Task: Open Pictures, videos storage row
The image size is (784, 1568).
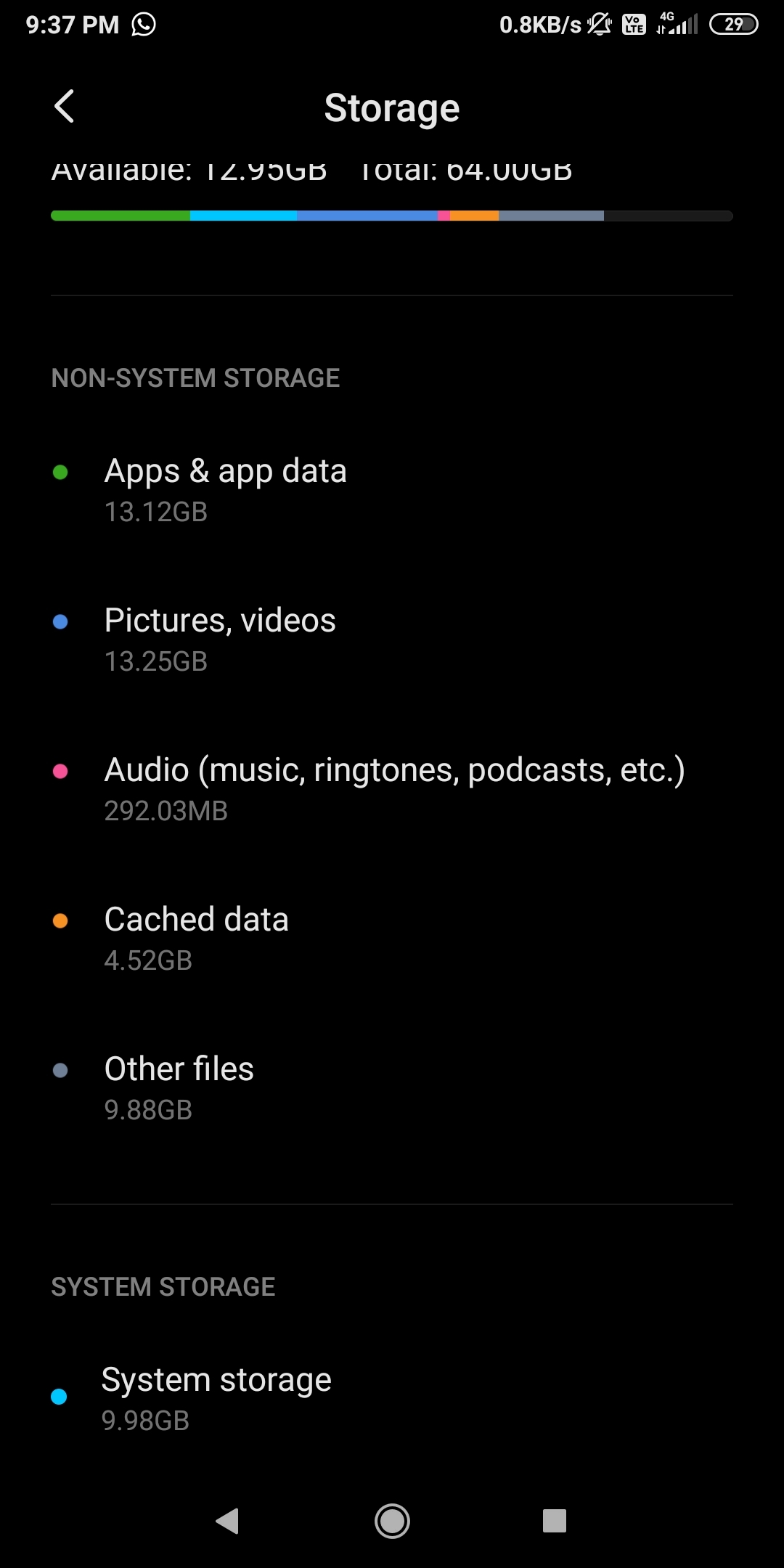Action: [x=392, y=640]
